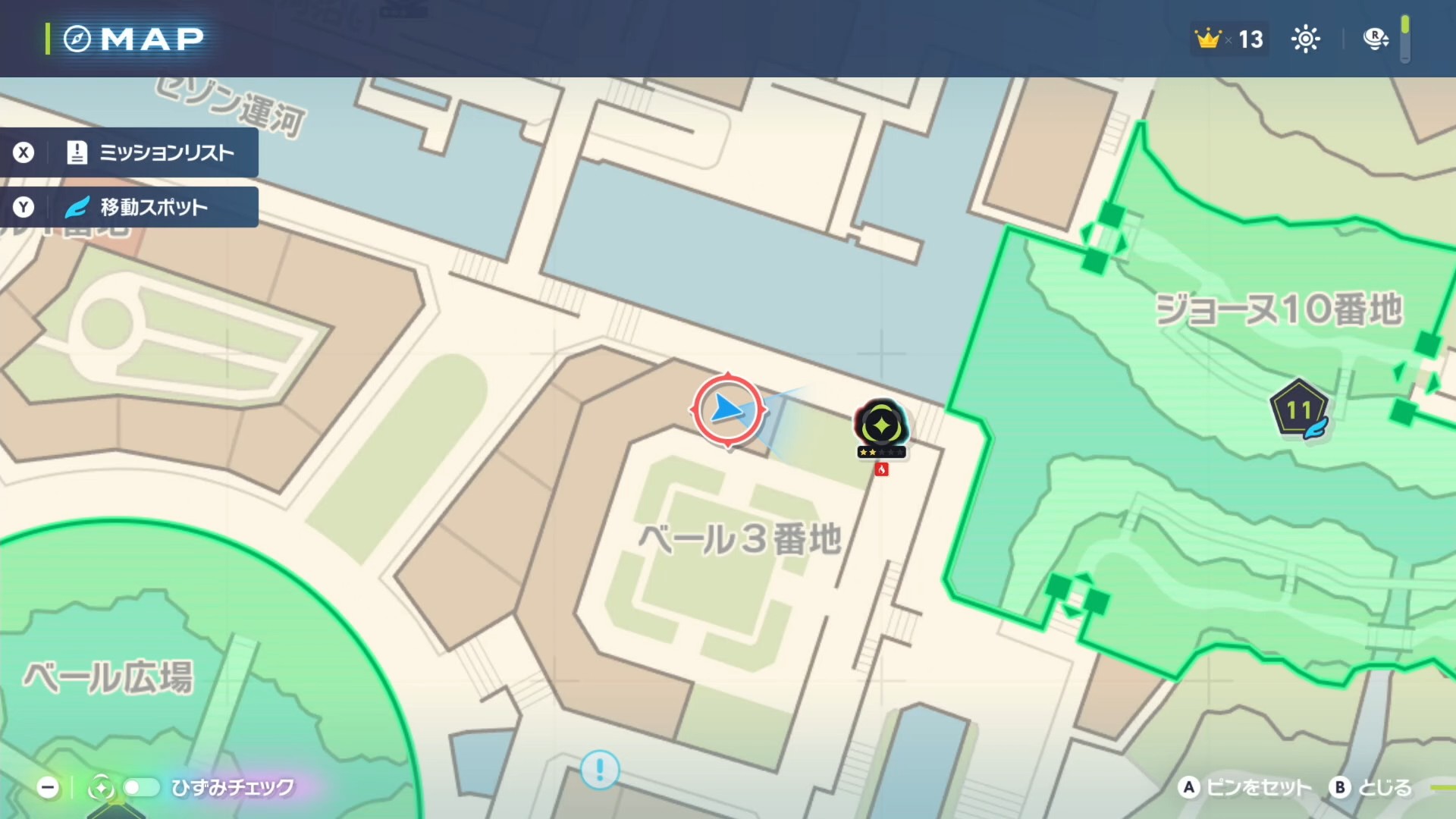The image size is (1456, 819).
Task: Close the map with とじる
Action: point(1372,788)
